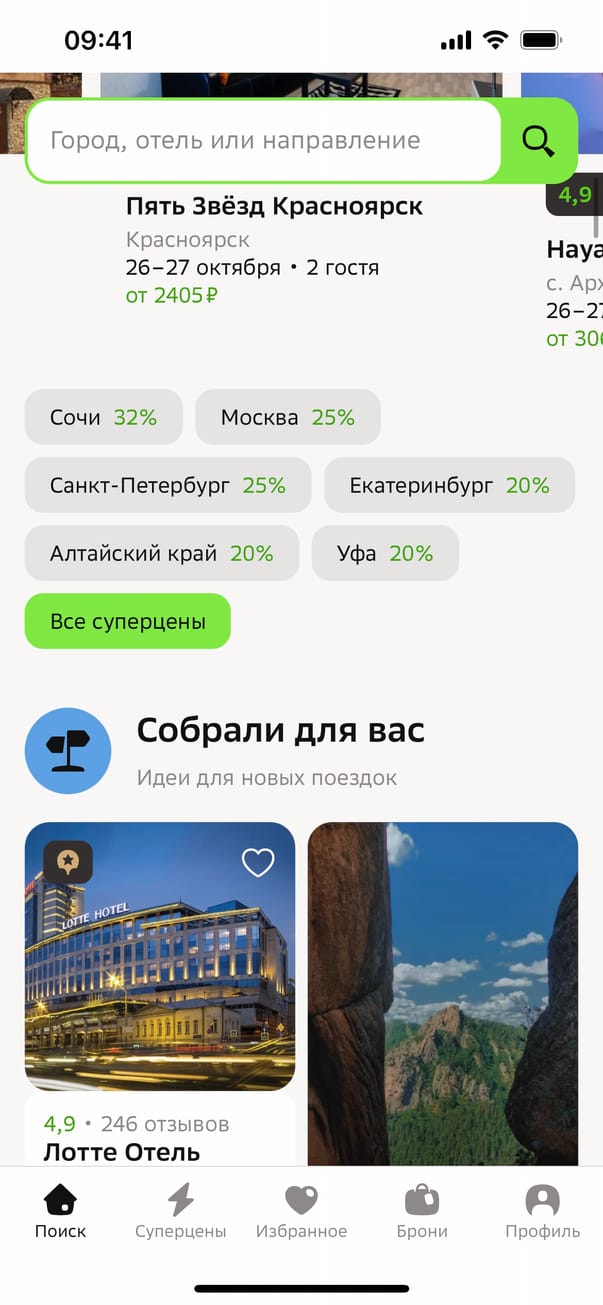603x1305 pixels.
Task: Choose the Екатеринбург 20% chip
Action: [x=449, y=485]
